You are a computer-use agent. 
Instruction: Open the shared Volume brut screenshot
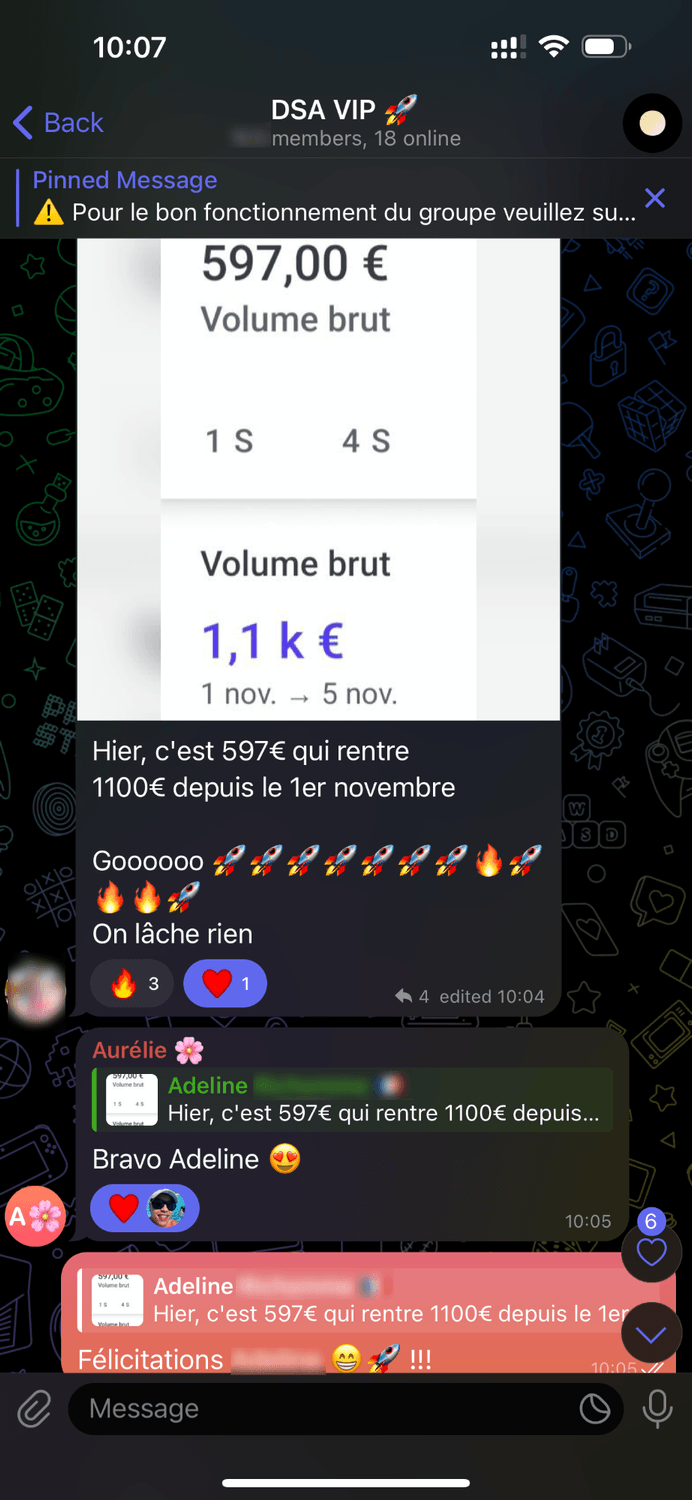(318, 478)
